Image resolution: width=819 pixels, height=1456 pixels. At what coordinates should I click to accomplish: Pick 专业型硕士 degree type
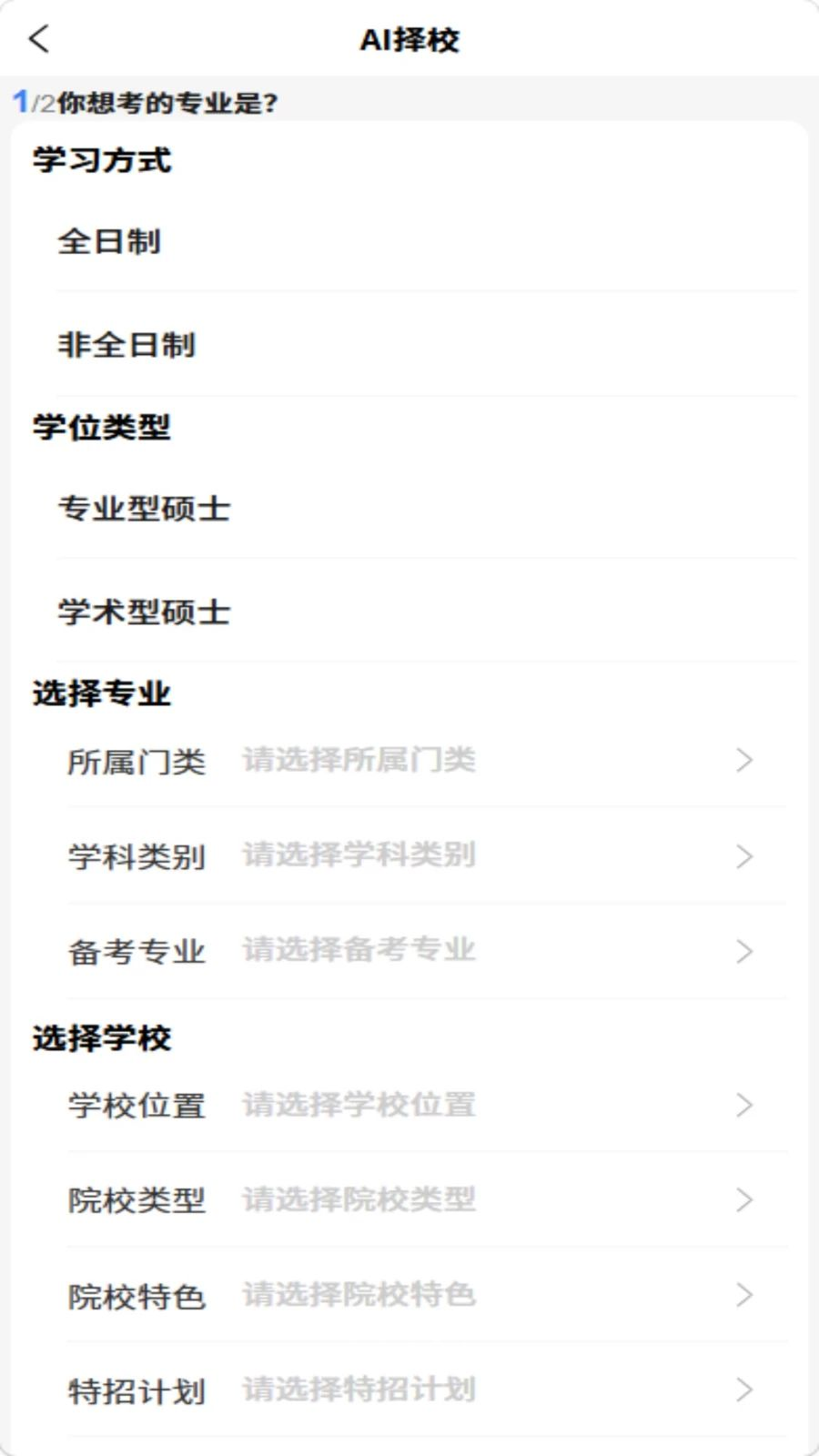426,507
